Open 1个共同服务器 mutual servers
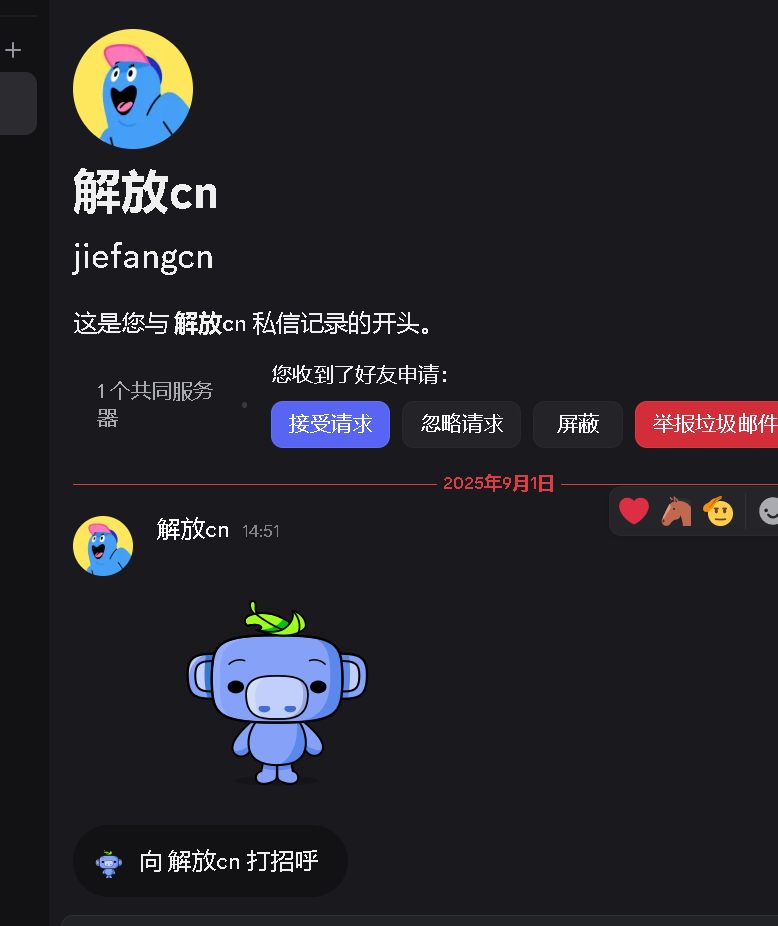Screen dimensions: 778x926 tap(155, 404)
